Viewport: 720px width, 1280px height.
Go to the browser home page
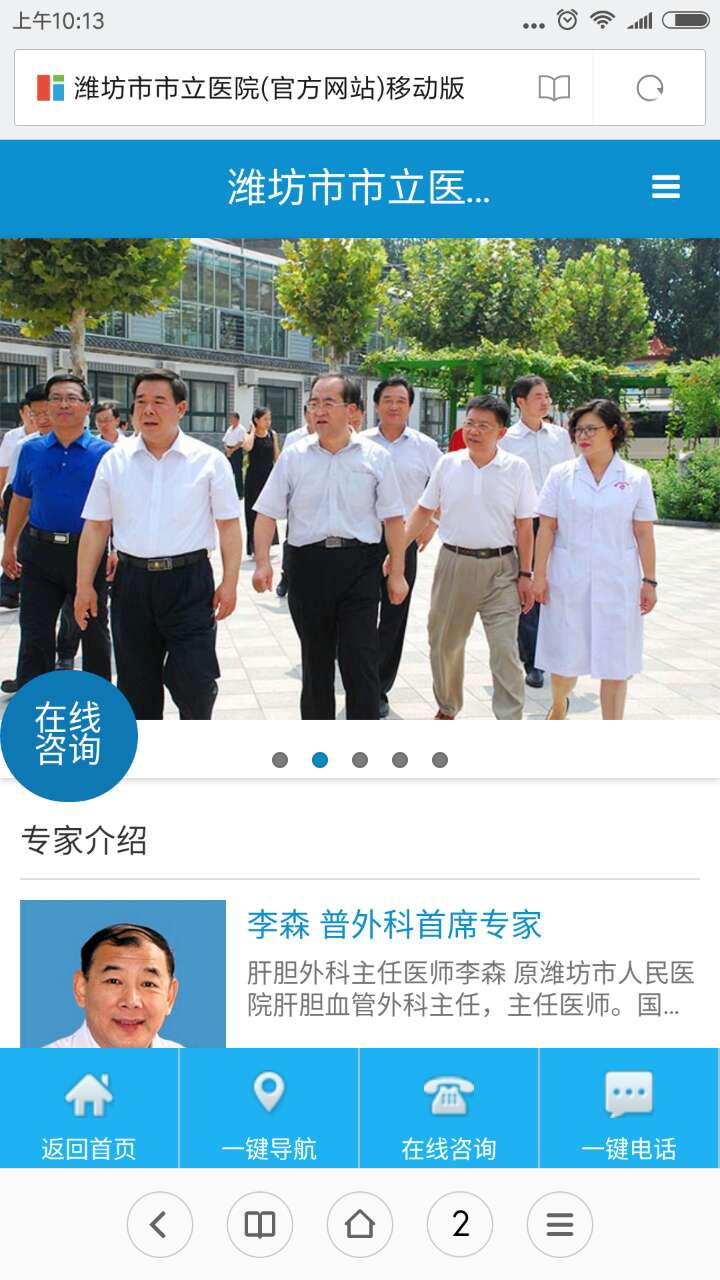tap(360, 1224)
